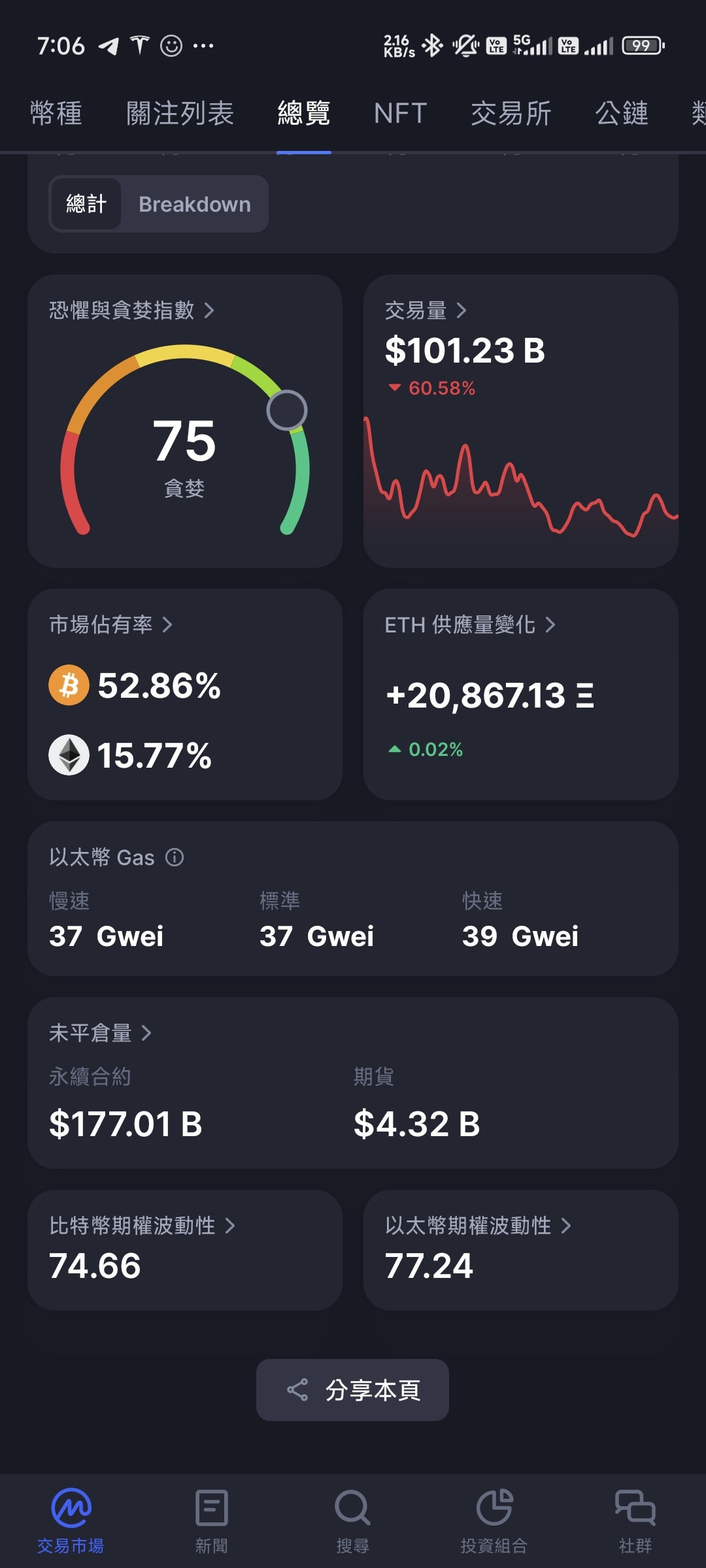This screenshot has height=1568, width=706.
Task: Share this page with 分享本頁
Action: click(x=352, y=1390)
